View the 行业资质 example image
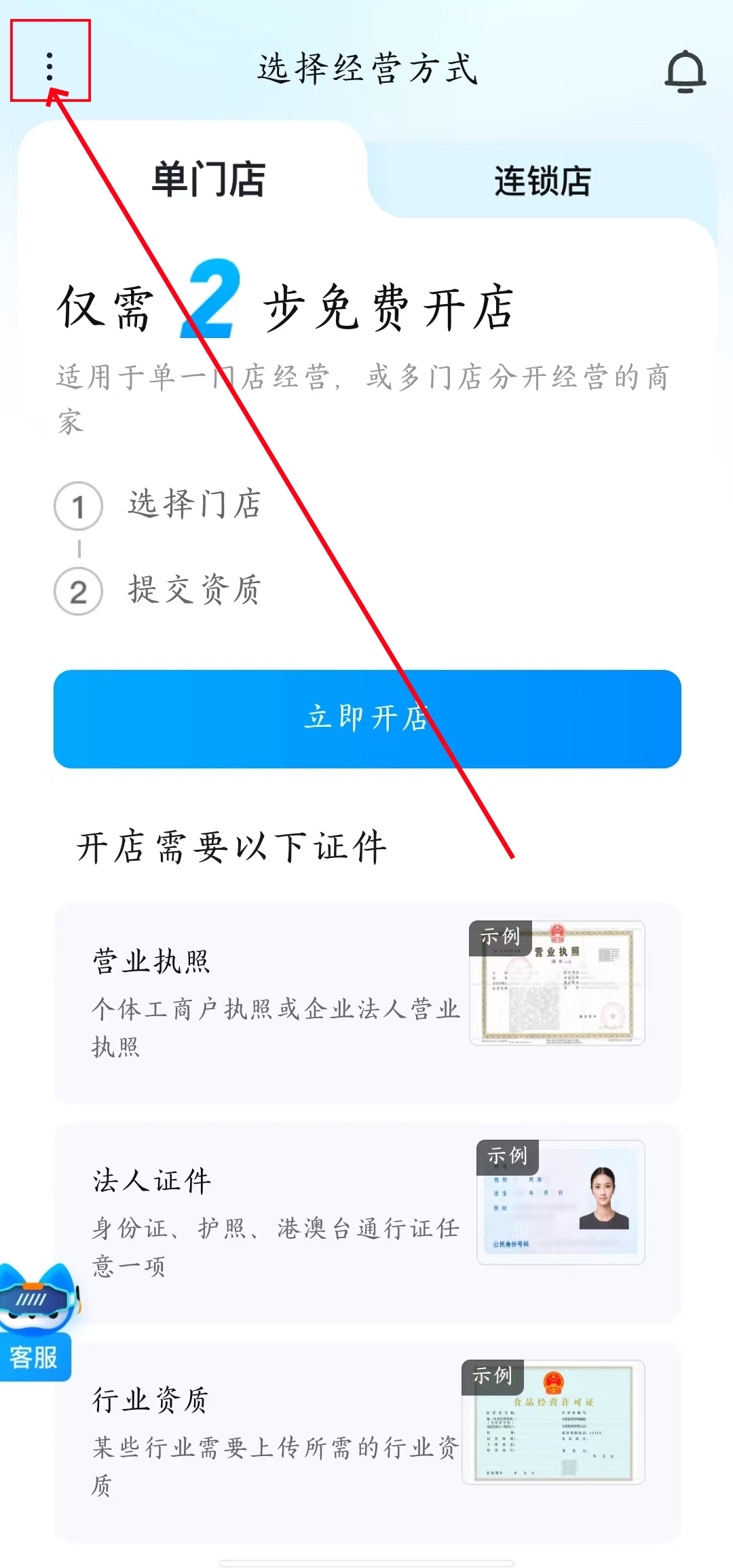 (553, 1422)
